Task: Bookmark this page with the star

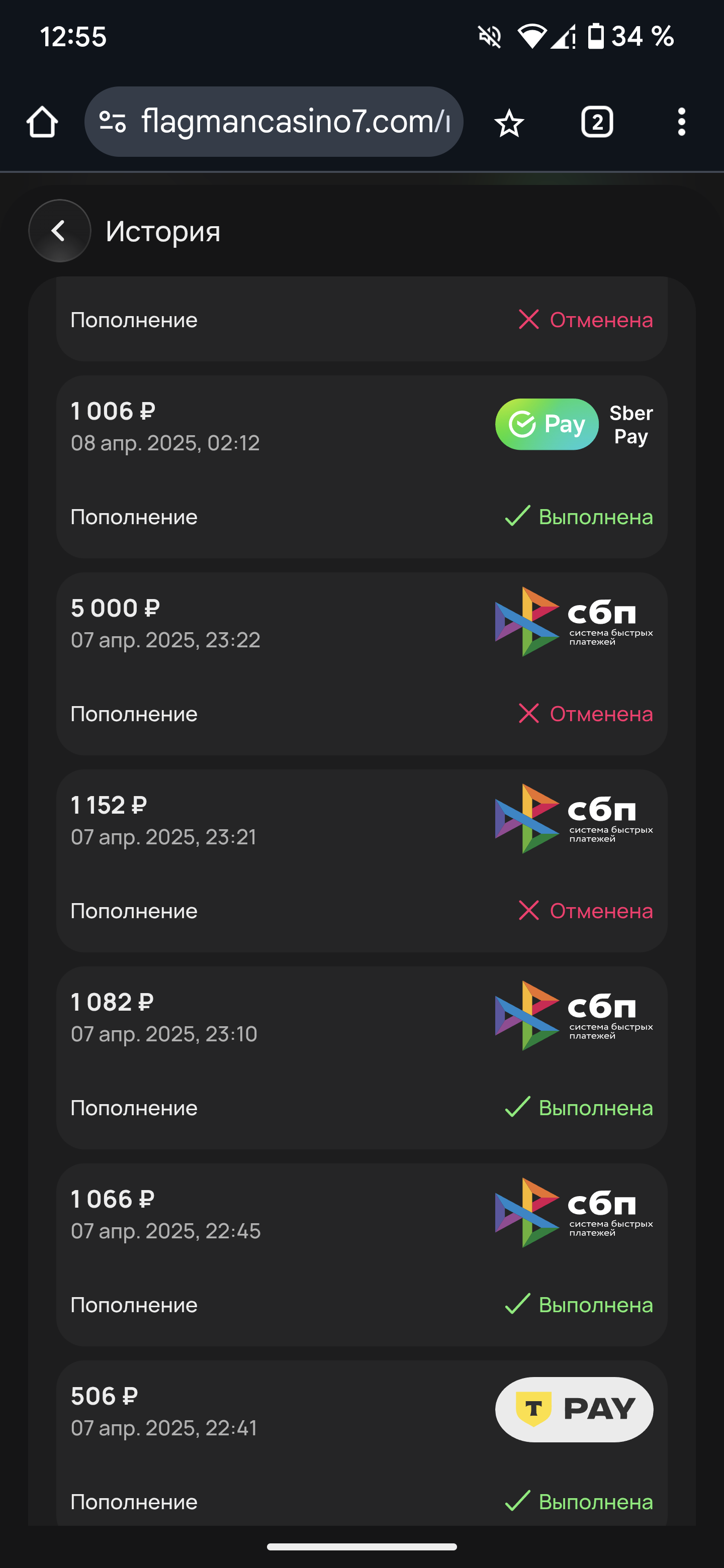Action: 509,122
